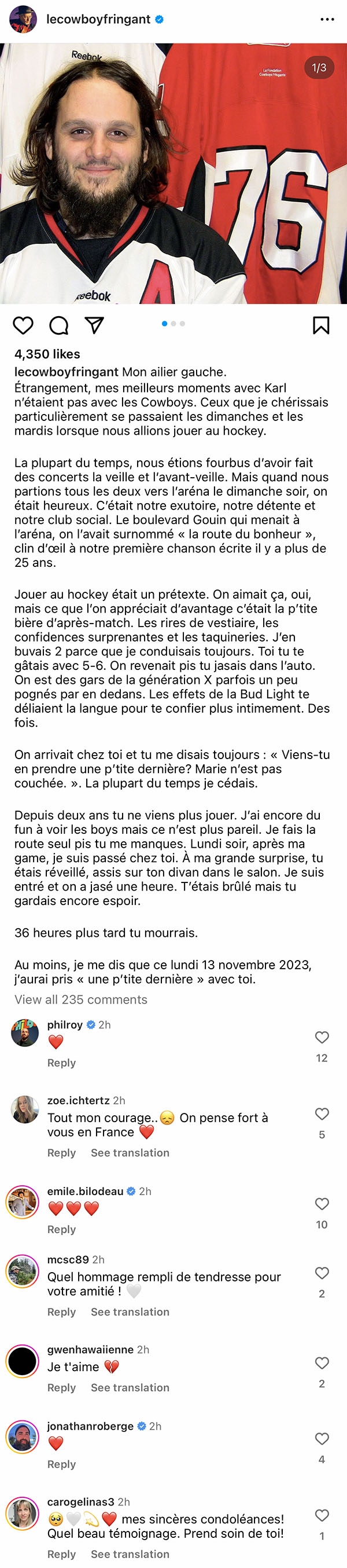
Task: See translation of zoe.ichtertz's comment
Action: coord(130,1153)
